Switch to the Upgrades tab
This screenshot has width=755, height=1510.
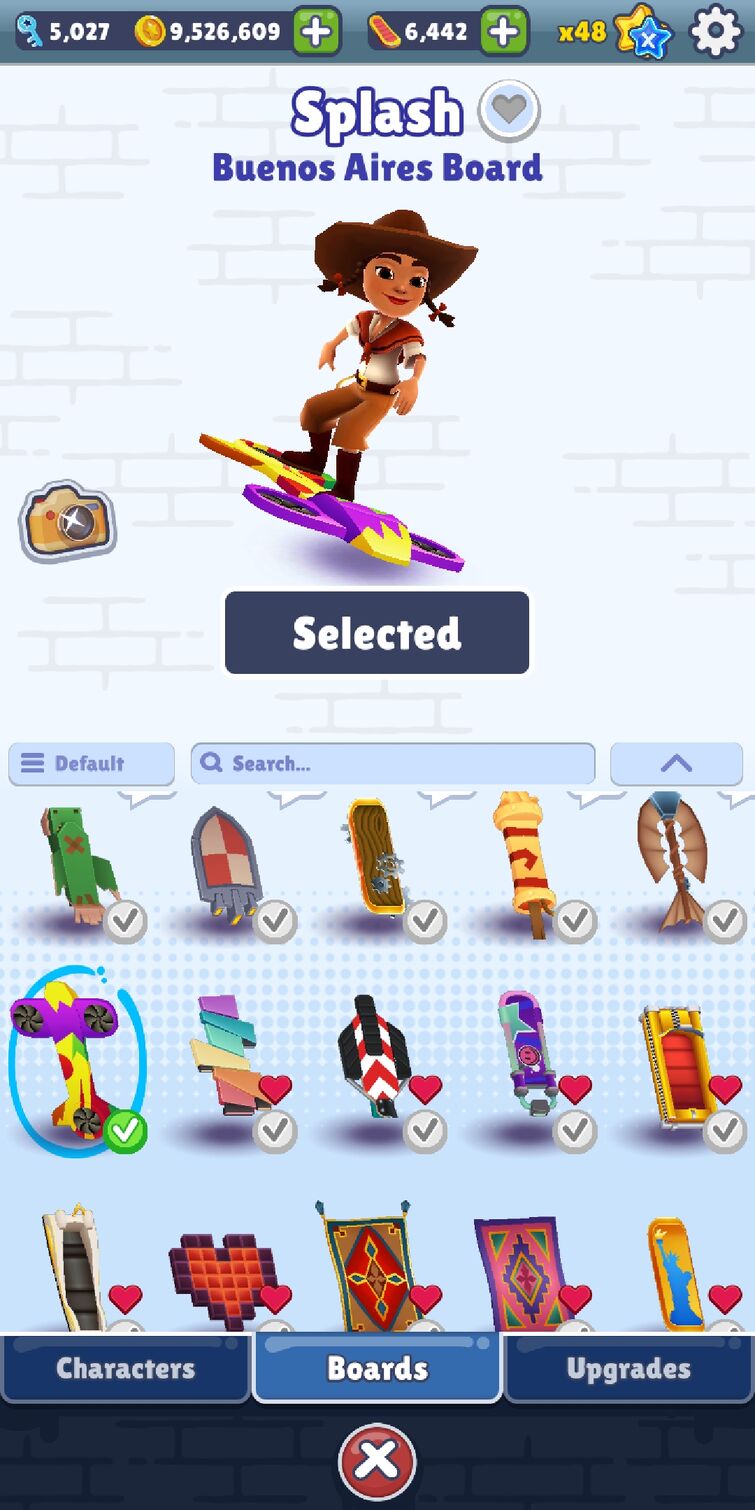tap(628, 1368)
